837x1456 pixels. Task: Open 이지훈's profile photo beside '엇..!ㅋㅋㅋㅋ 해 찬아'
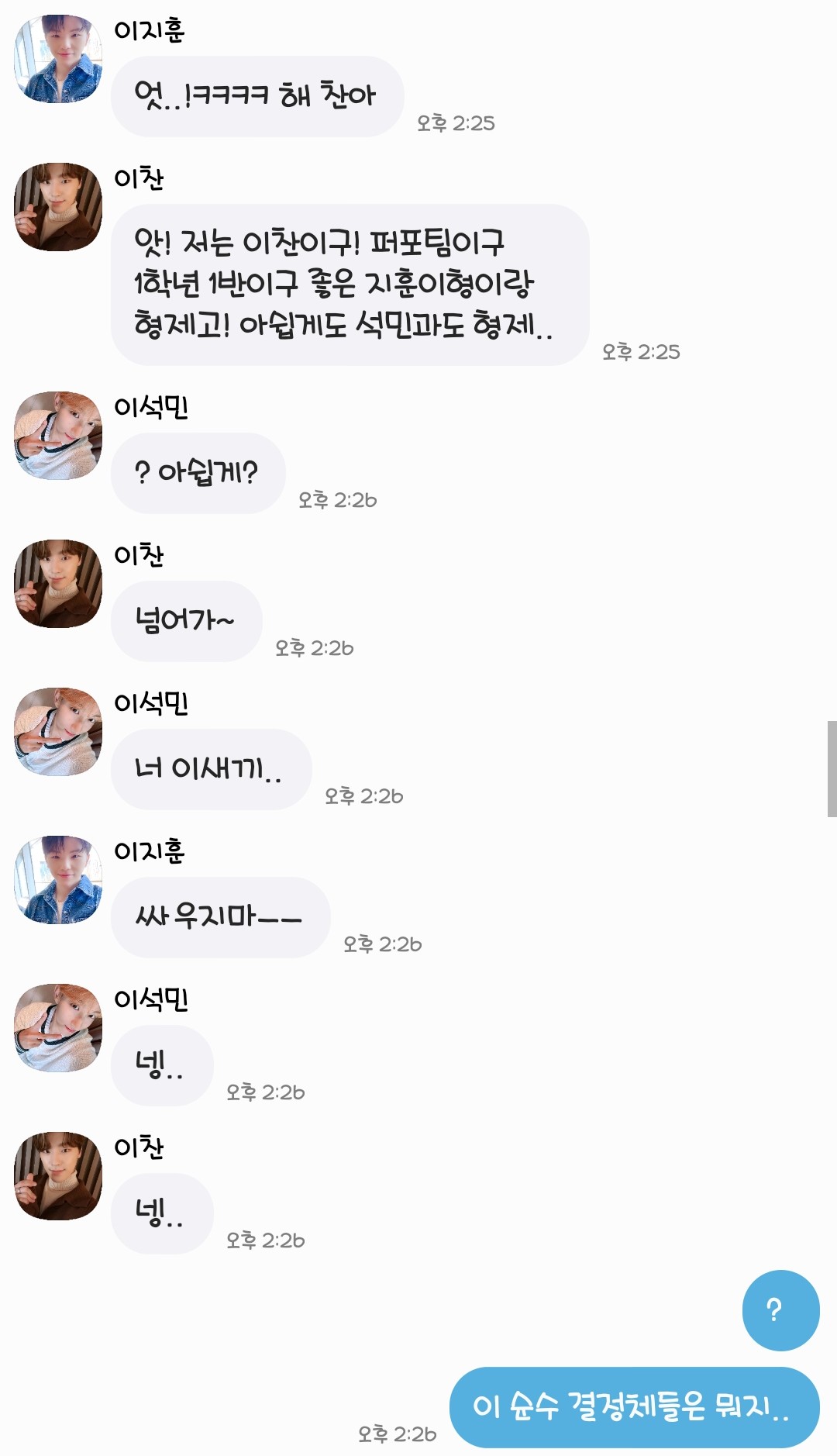58,59
